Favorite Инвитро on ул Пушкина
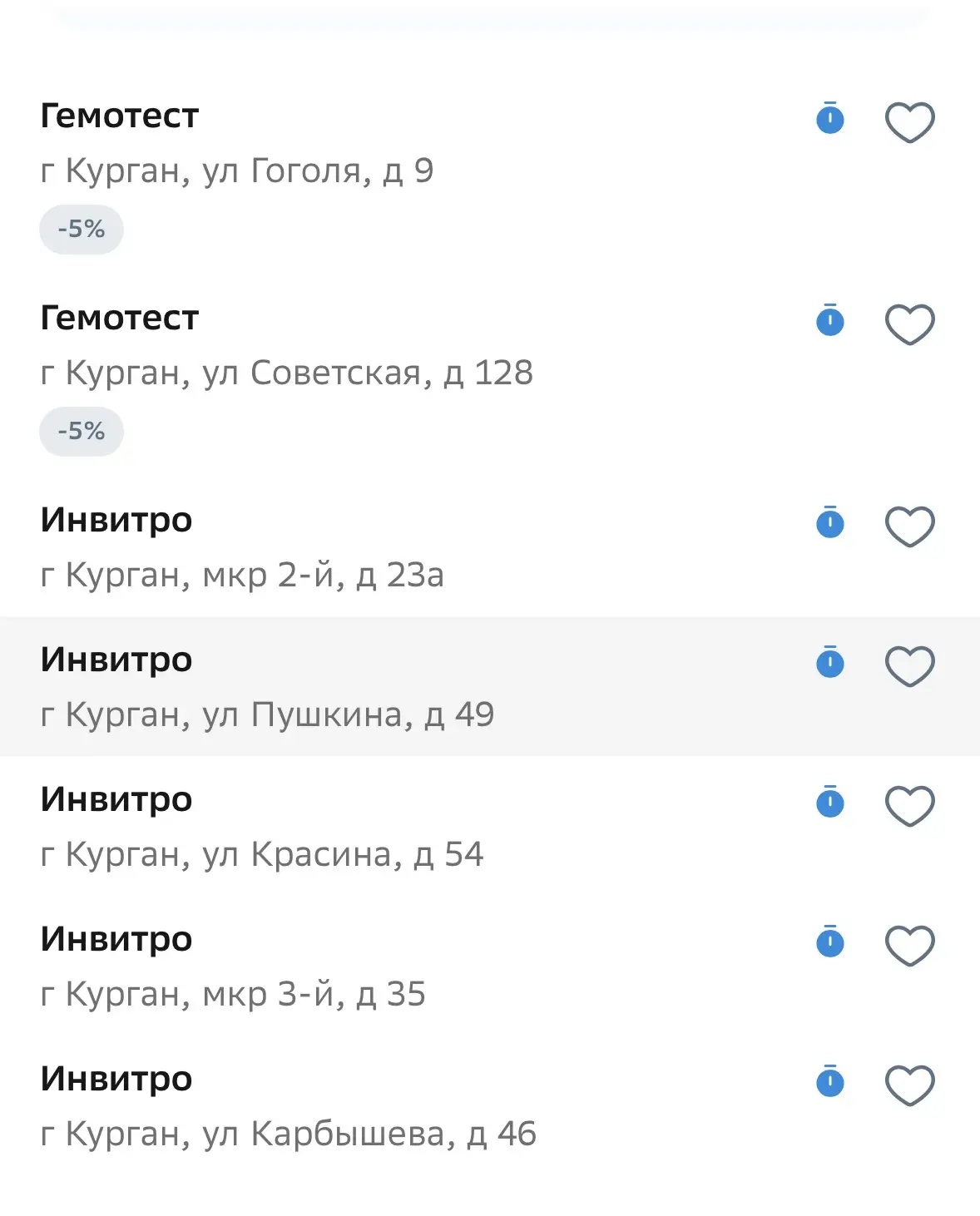 coord(909,666)
